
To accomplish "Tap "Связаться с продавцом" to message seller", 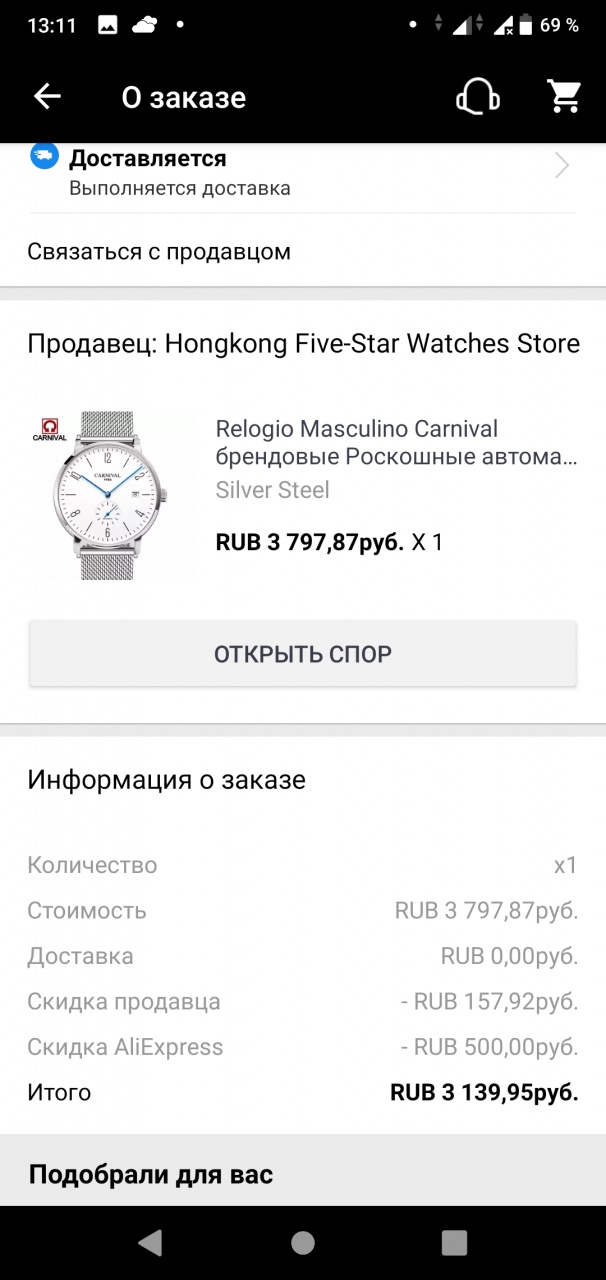I will (159, 251).
